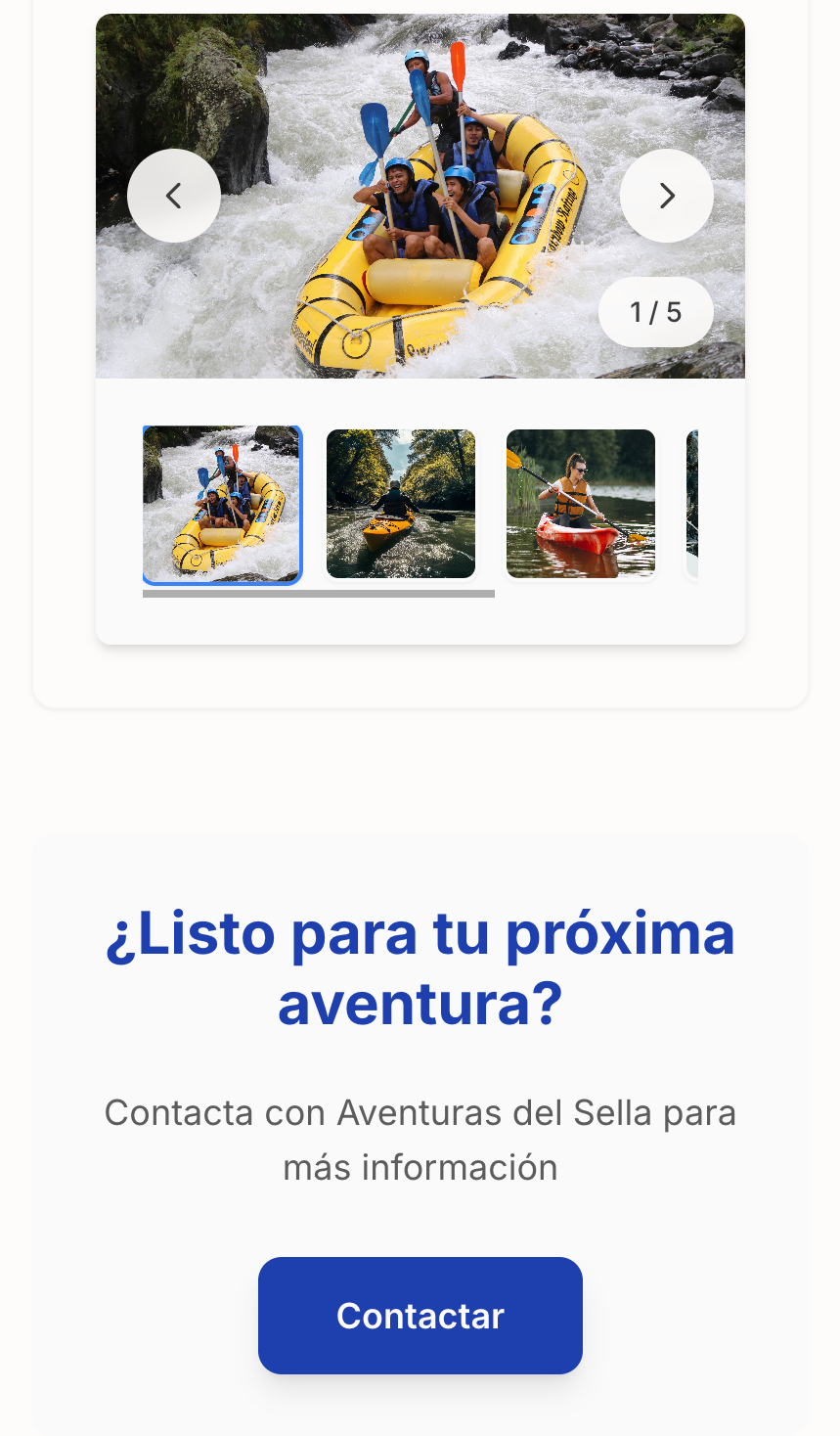Image resolution: width=840 pixels, height=1436 pixels.
Task: Select the yellow raft thumbnail
Action: point(222,503)
